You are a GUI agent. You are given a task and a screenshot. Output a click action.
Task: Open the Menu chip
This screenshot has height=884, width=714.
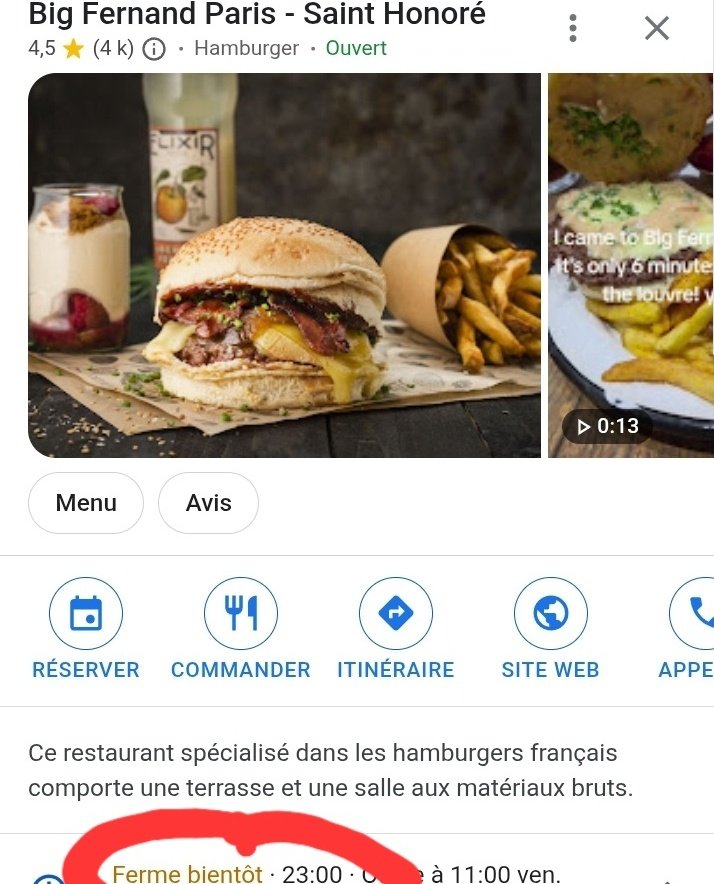[x=86, y=503]
